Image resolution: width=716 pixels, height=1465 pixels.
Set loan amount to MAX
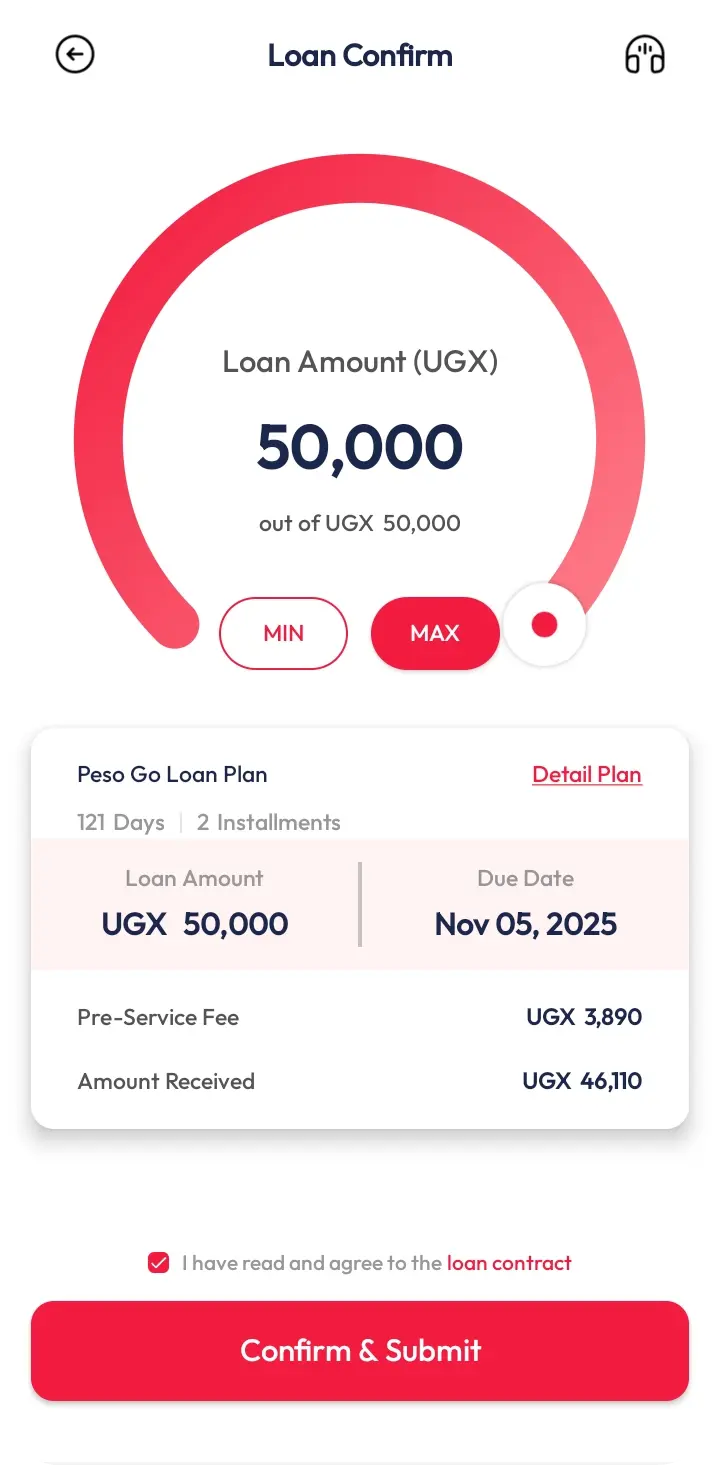pos(435,633)
